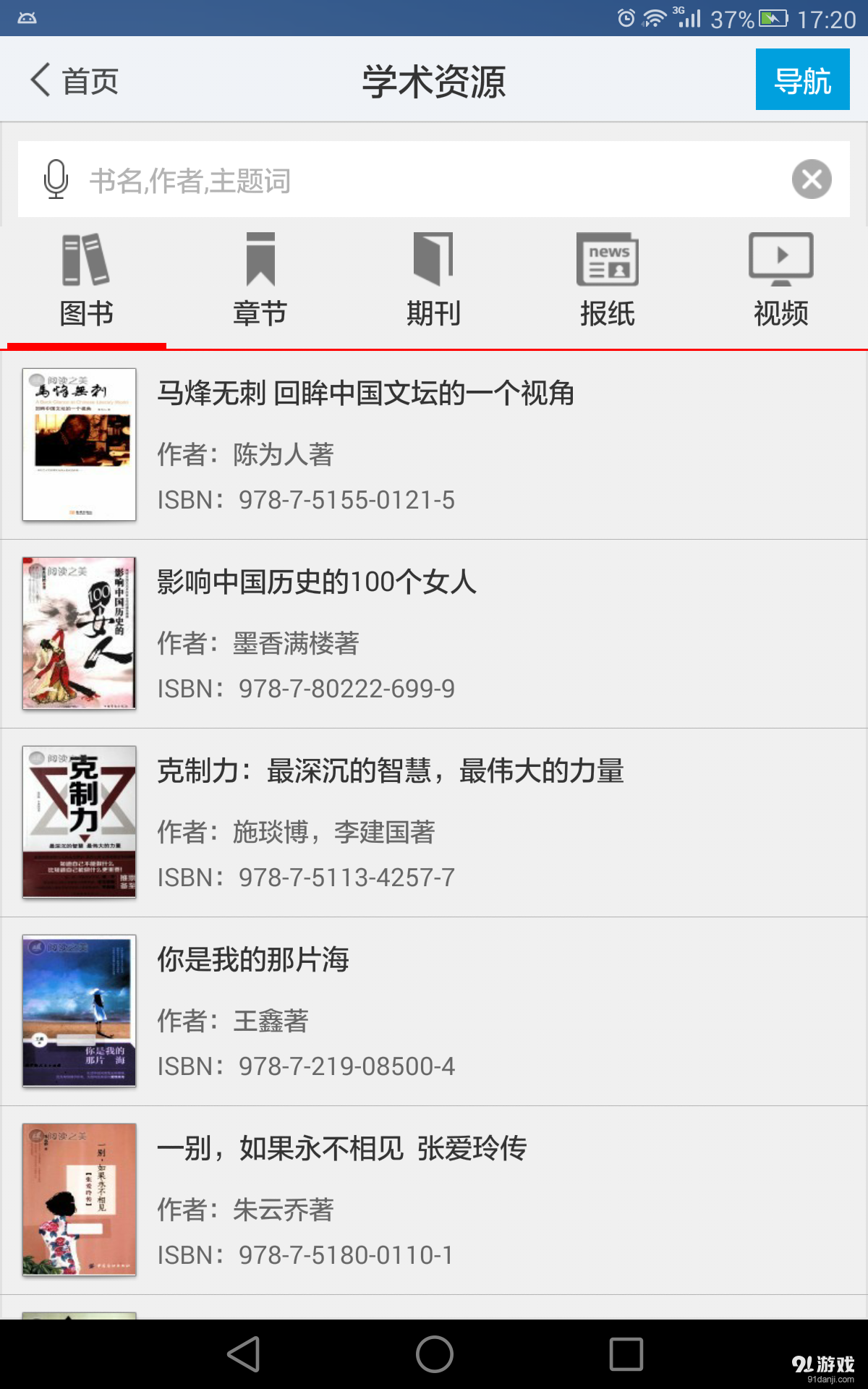This screenshot has height=1389, width=868.
Task: Open 影响中国历史的100个女人 entry
Action: tap(317, 582)
